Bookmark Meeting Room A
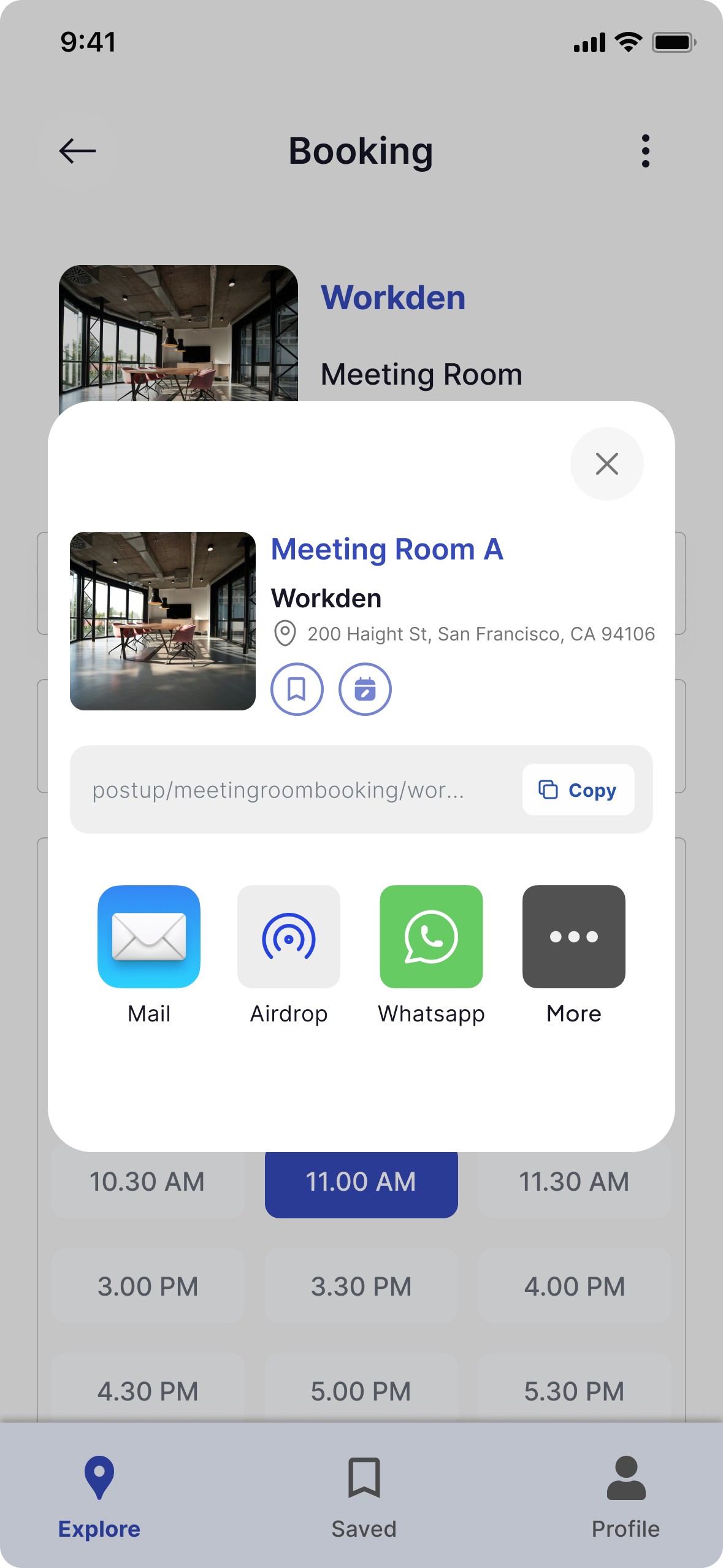This screenshot has width=723, height=1568. (x=297, y=689)
